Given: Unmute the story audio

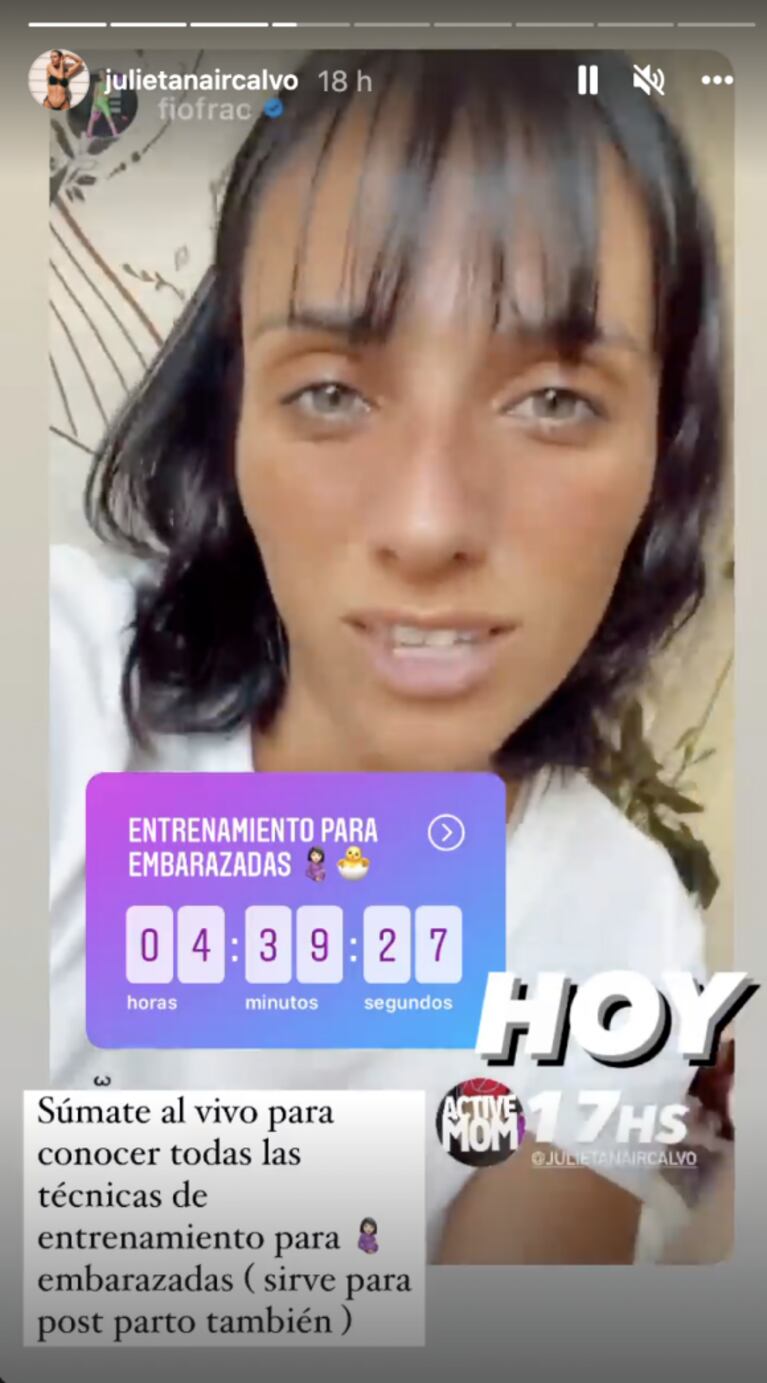Looking at the screenshot, I should point(649,80).
